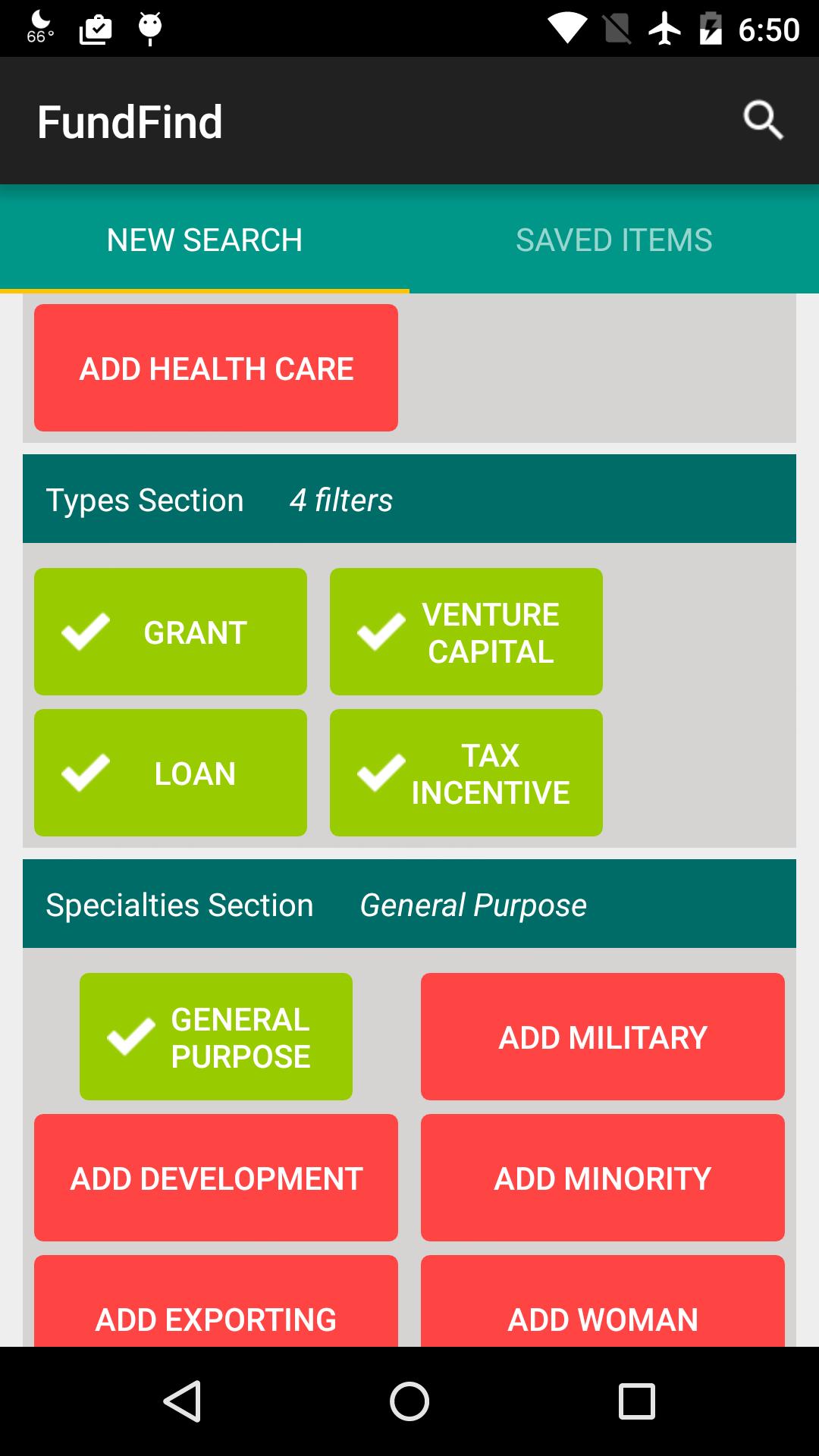Select the NEW SEARCH tab
This screenshot has height=1456, width=819.
[x=204, y=239]
